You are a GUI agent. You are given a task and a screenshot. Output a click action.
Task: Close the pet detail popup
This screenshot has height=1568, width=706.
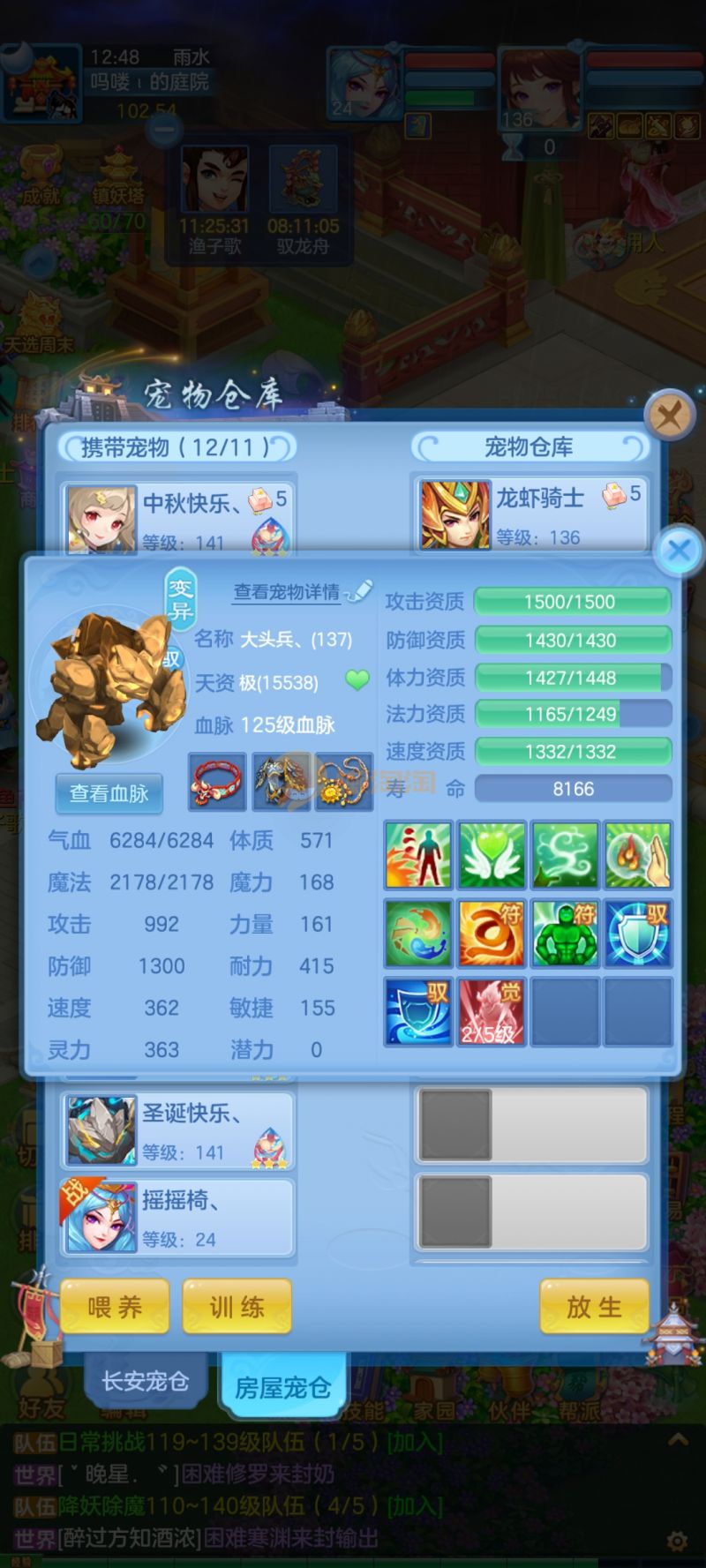pos(679,551)
